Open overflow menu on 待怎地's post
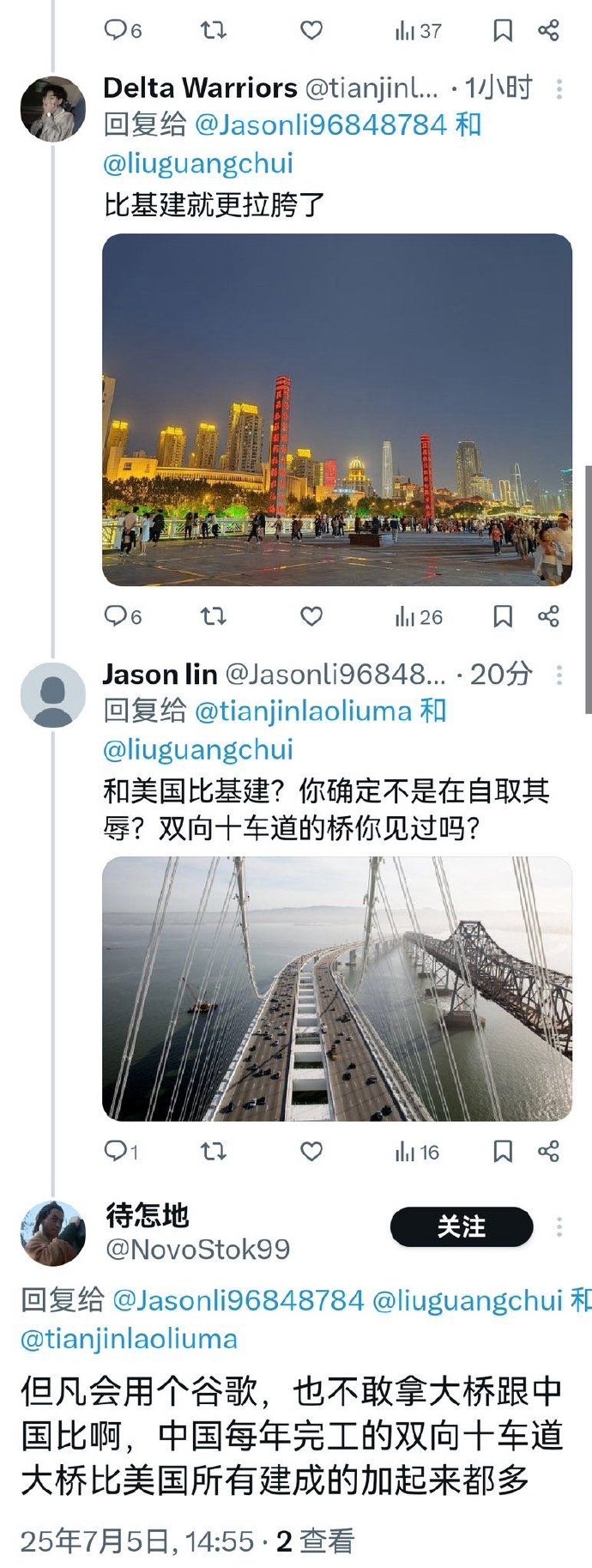 click(559, 1227)
